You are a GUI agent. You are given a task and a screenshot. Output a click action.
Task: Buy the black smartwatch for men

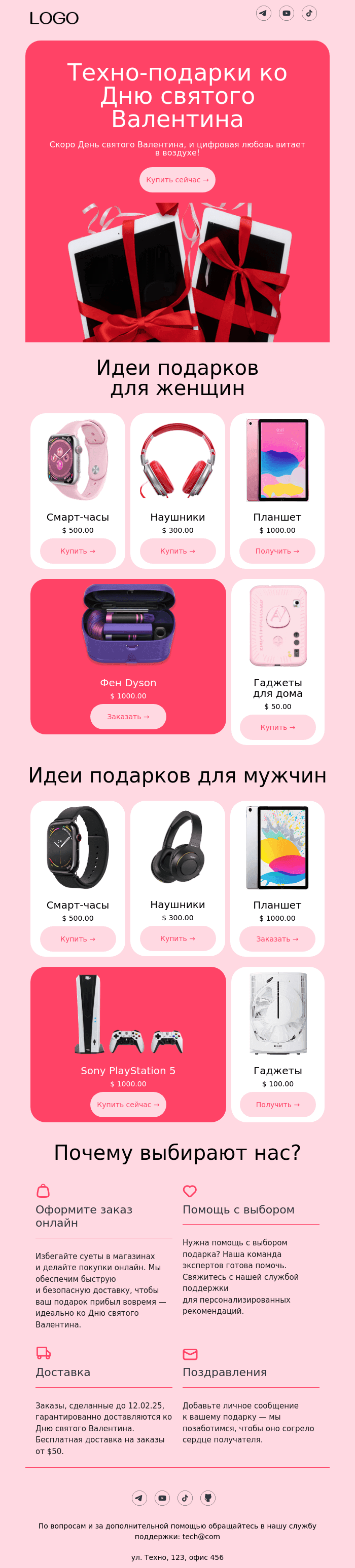pos(78,938)
